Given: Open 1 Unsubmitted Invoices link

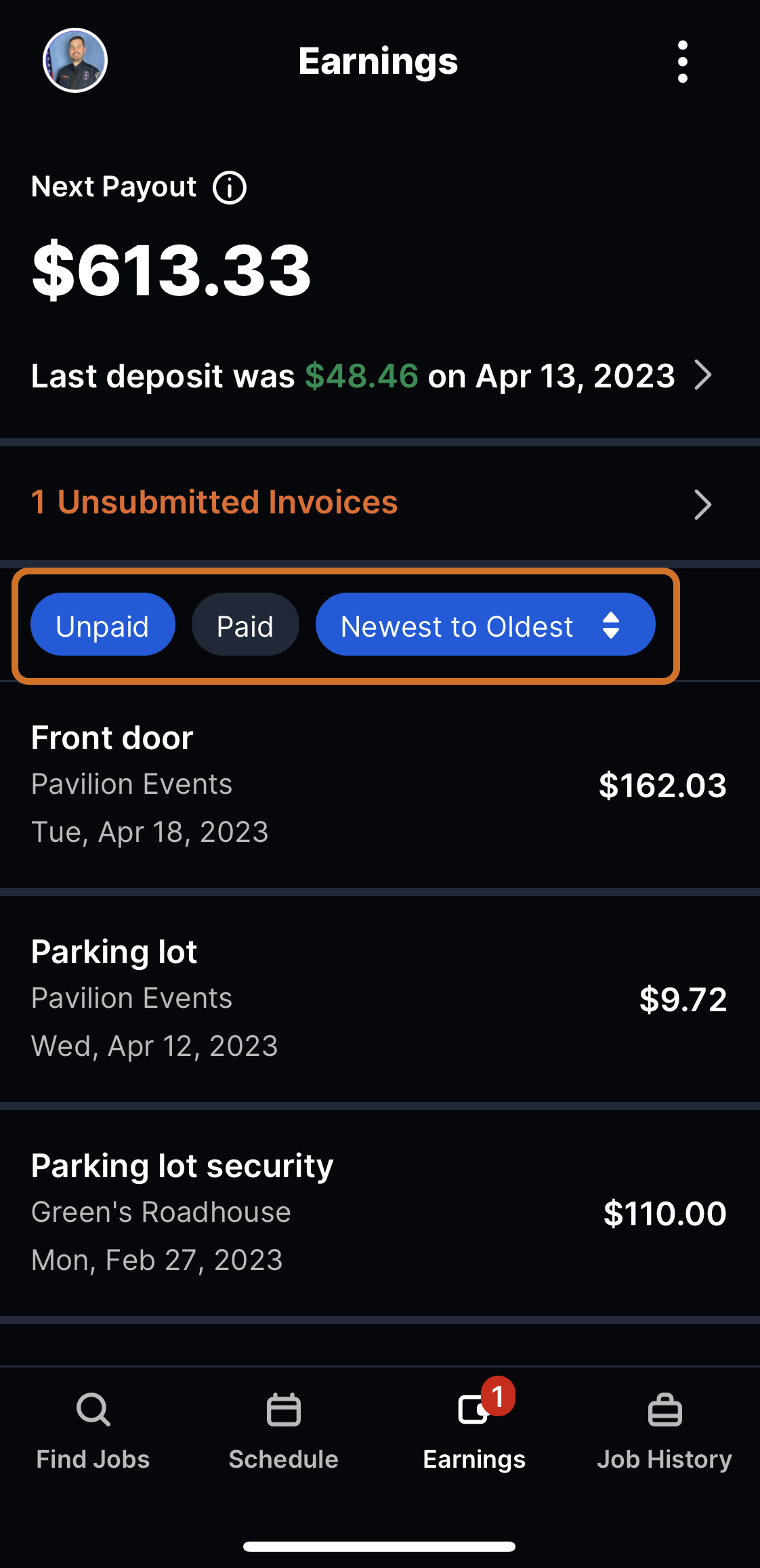Looking at the screenshot, I should 215,502.
